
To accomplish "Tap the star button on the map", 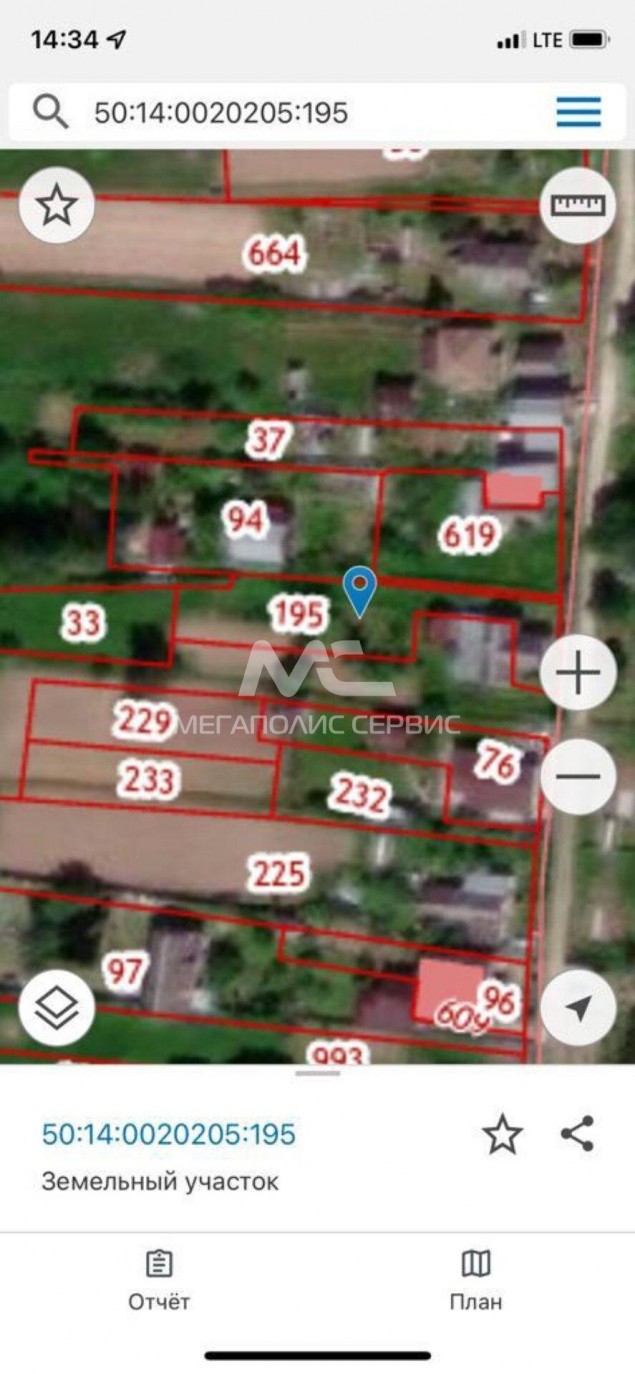I will [x=57, y=206].
